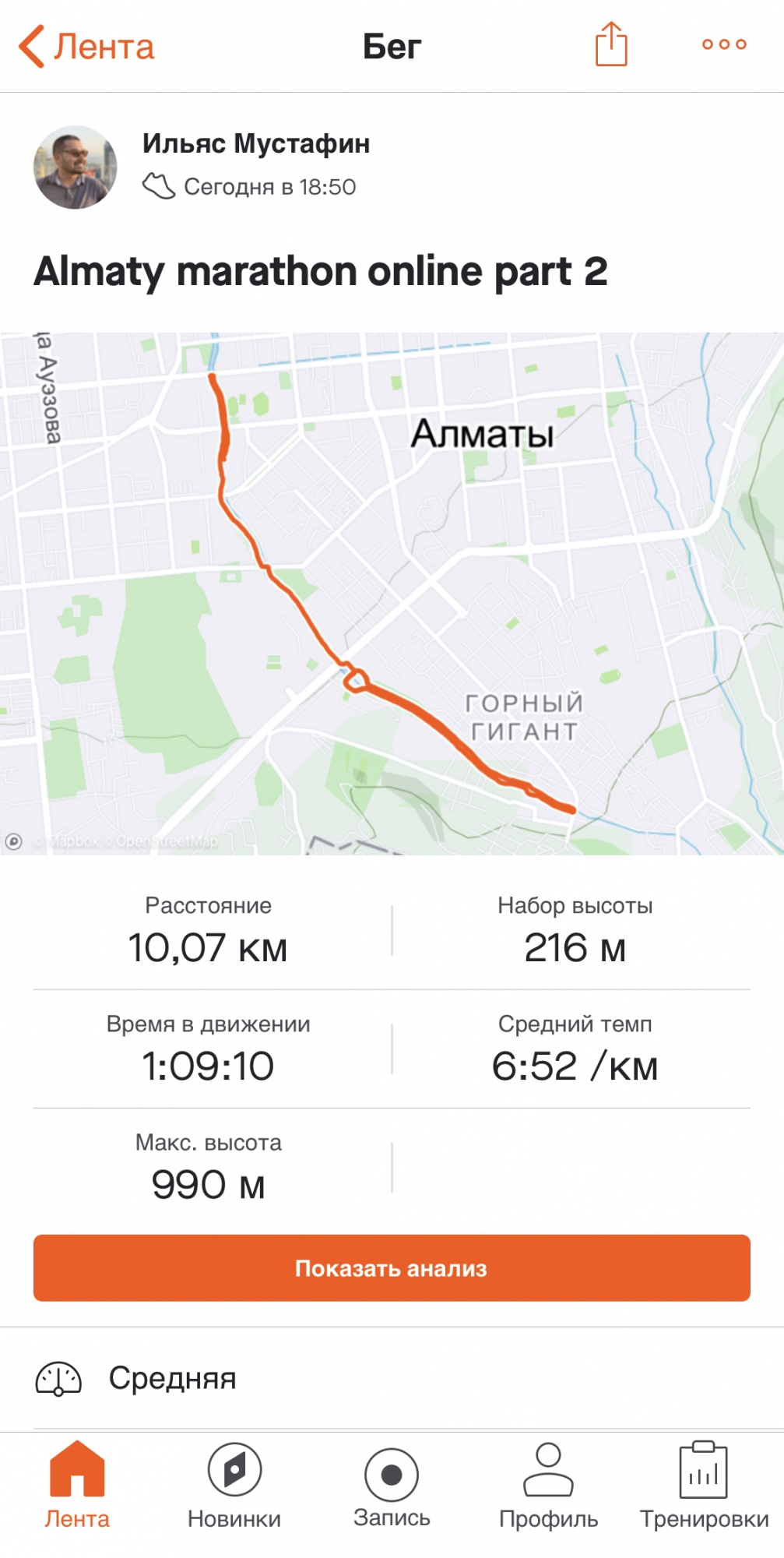Tap the Показать анализ button

pos(392,1268)
